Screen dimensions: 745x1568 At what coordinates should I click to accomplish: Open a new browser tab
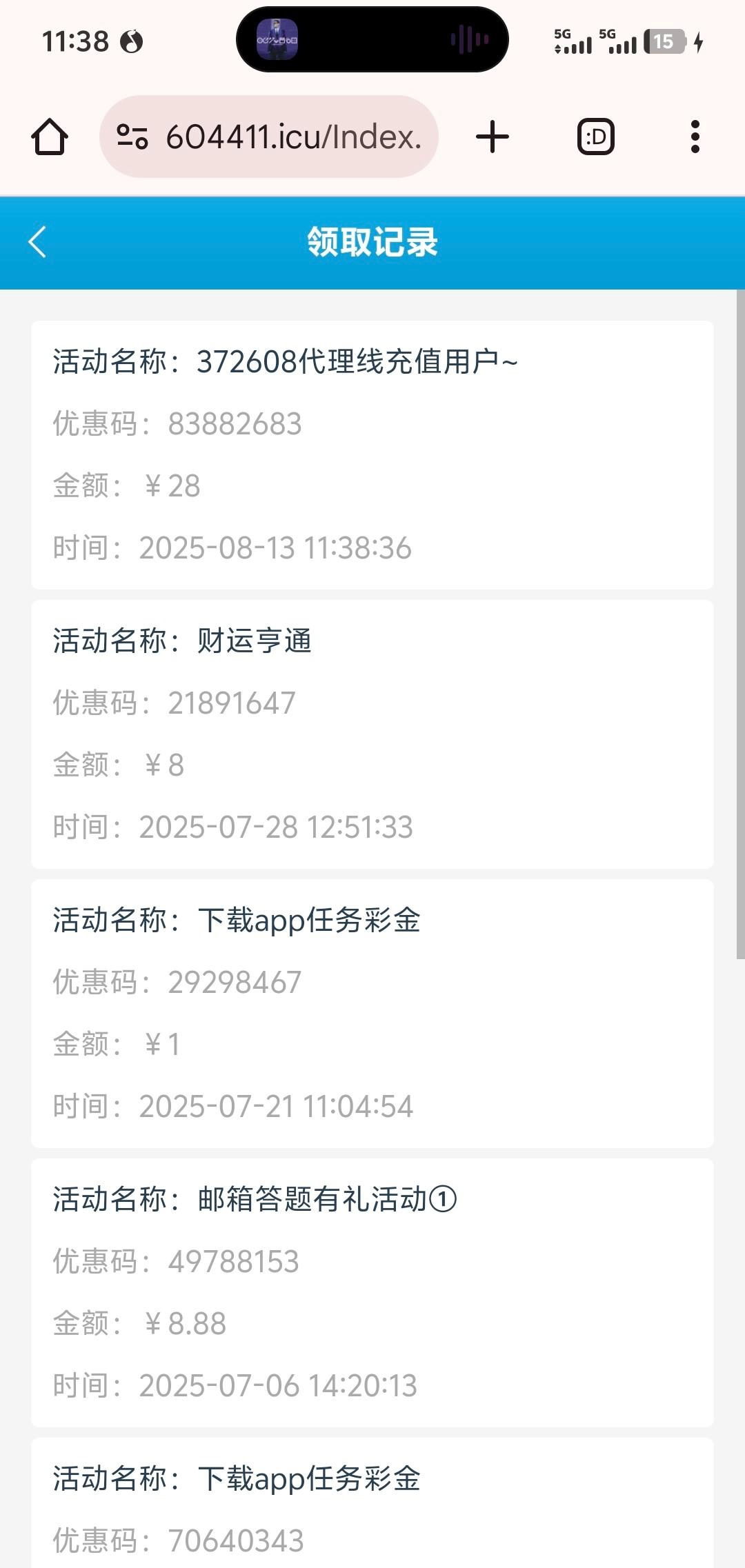493,137
